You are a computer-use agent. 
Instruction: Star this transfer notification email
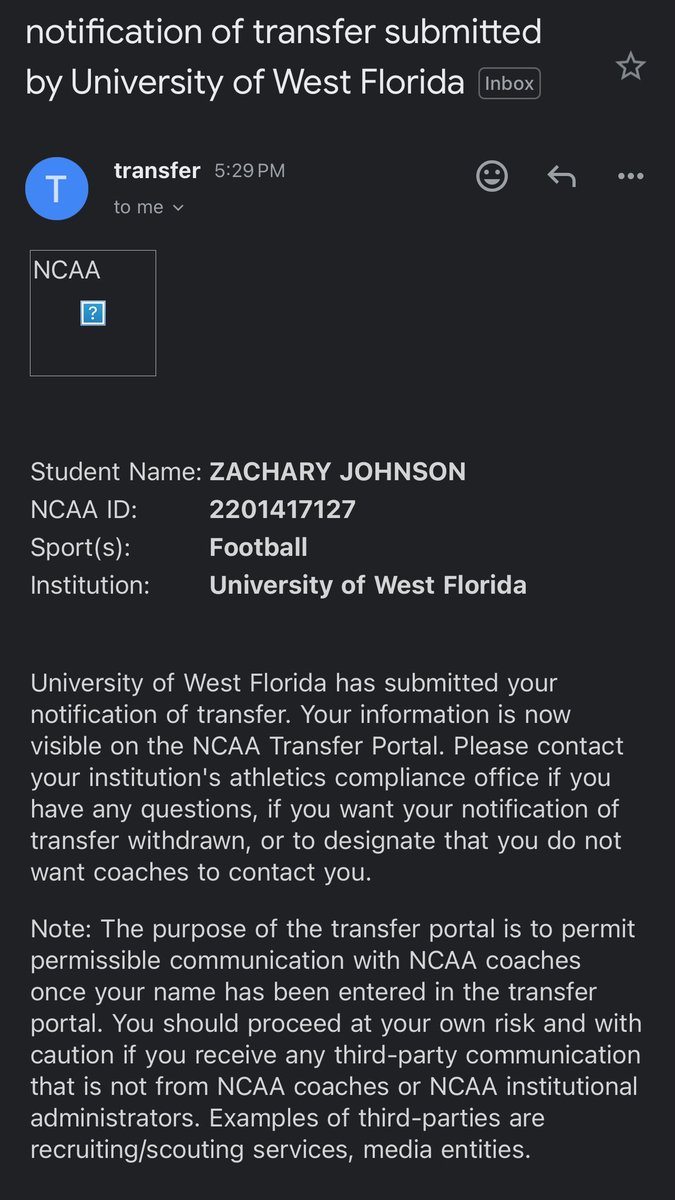coord(630,67)
